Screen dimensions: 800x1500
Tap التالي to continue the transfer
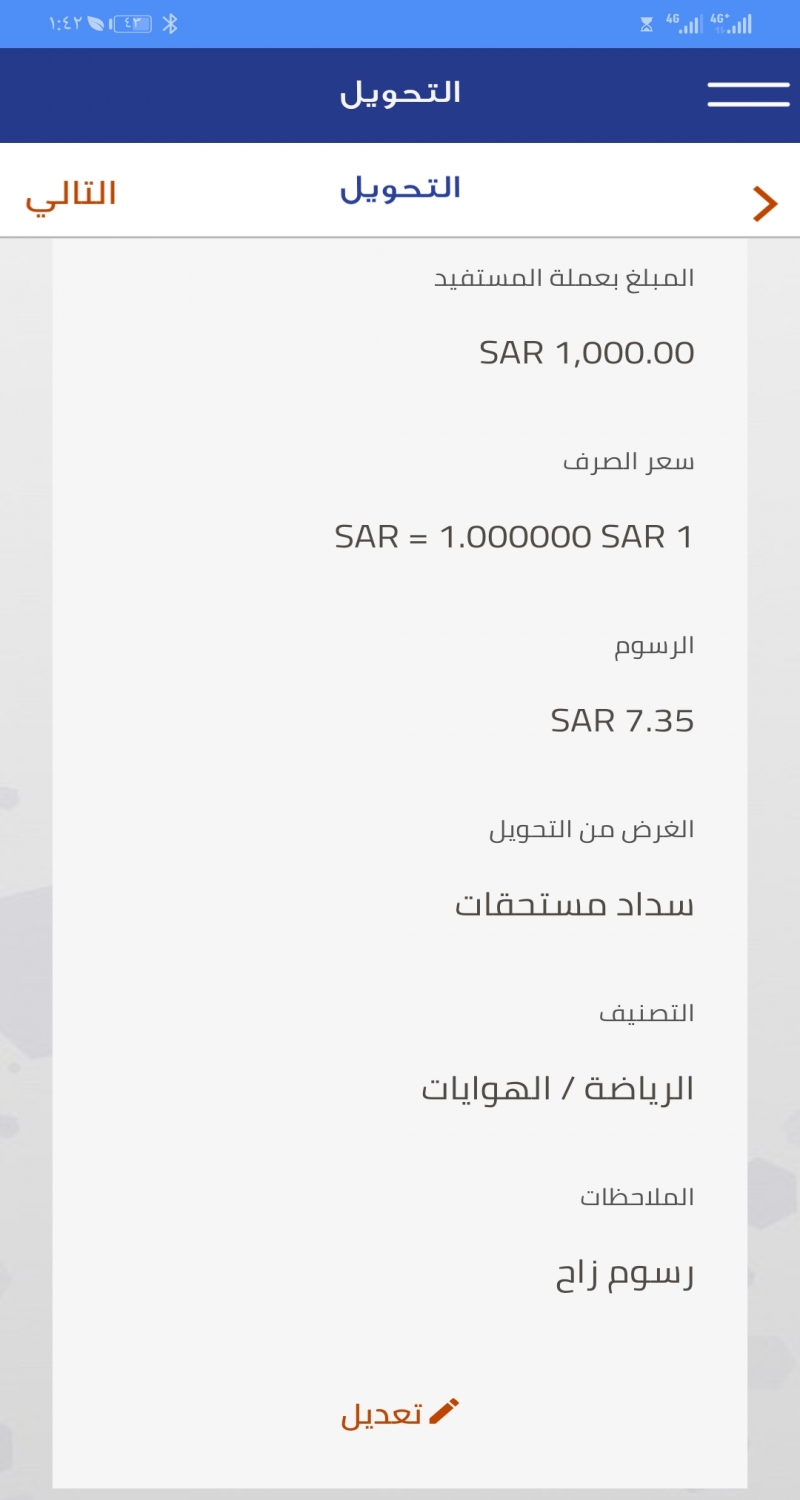point(71,193)
